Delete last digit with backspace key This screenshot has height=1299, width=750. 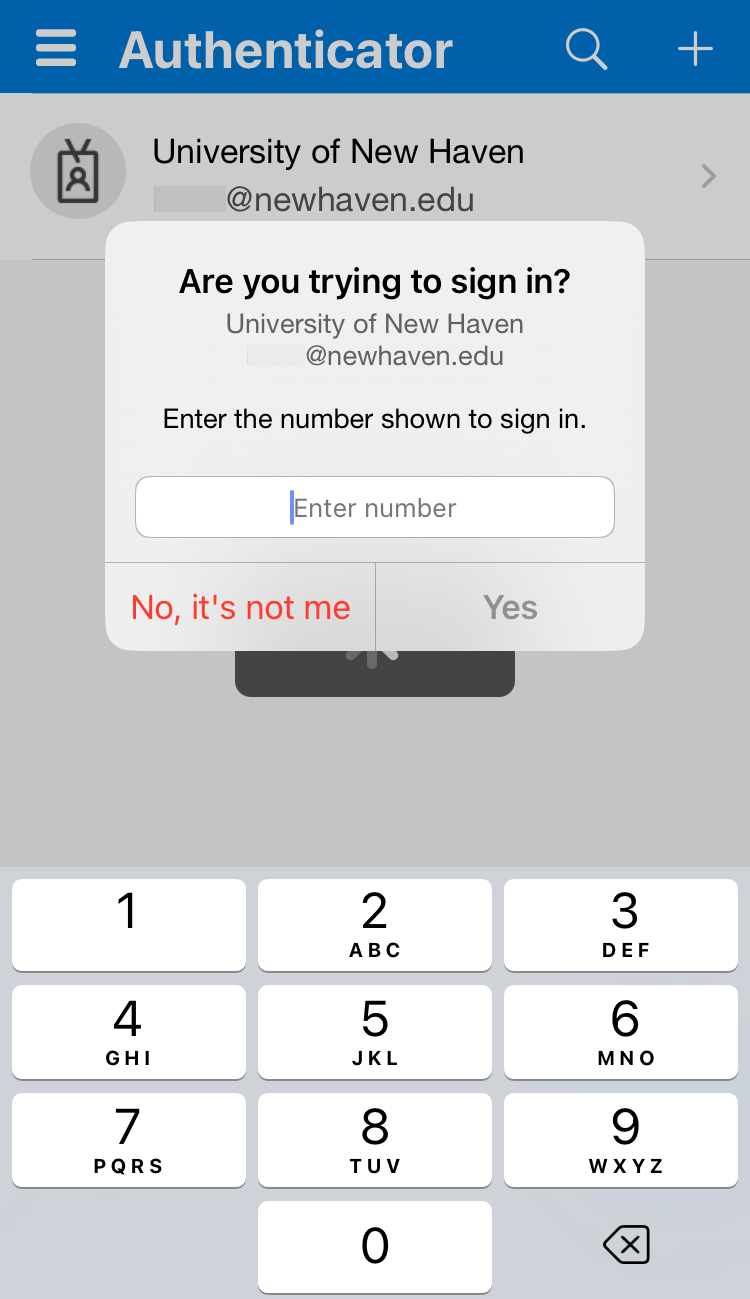626,1245
